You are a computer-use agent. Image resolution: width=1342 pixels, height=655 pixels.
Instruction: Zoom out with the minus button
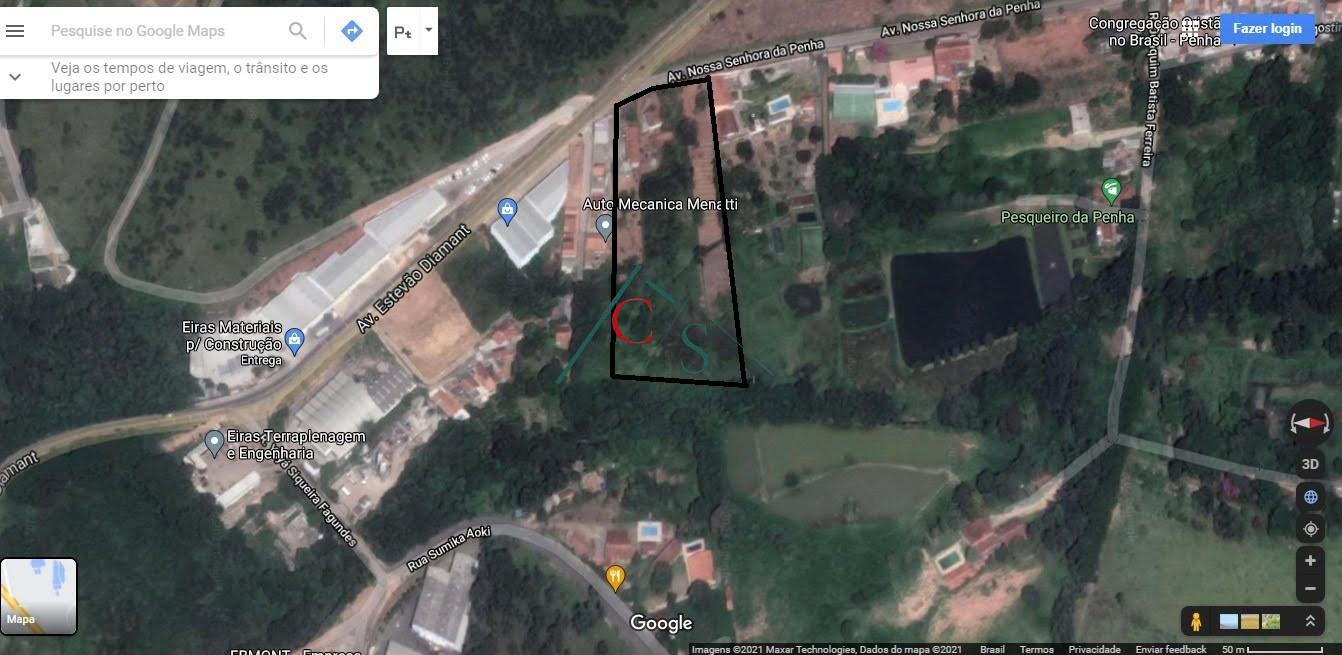pyautogui.click(x=1310, y=589)
